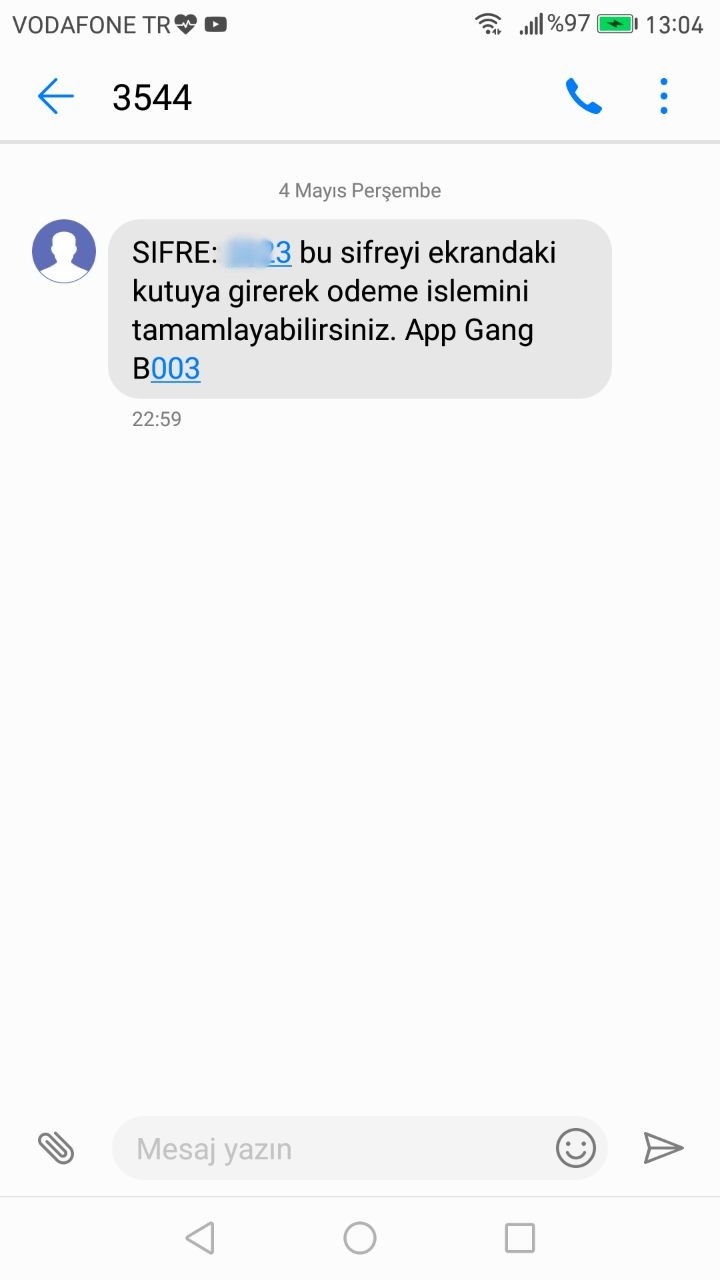The height and width of the screenshot is (1280, 720).
Task: Focus the Mesaj yazın text field
Action: coord(330,1149)
